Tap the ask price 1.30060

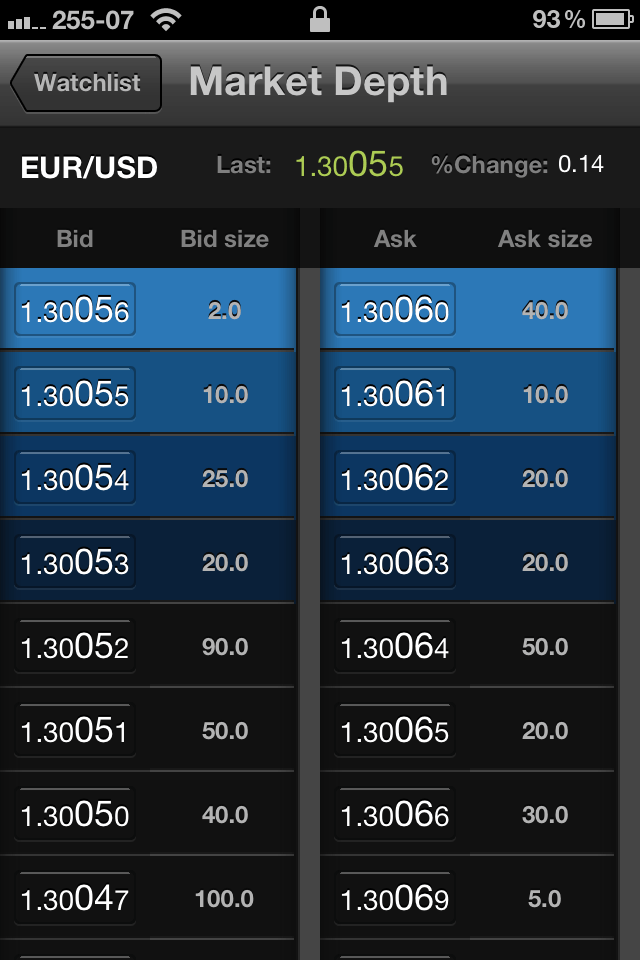[x=395, y=311]
